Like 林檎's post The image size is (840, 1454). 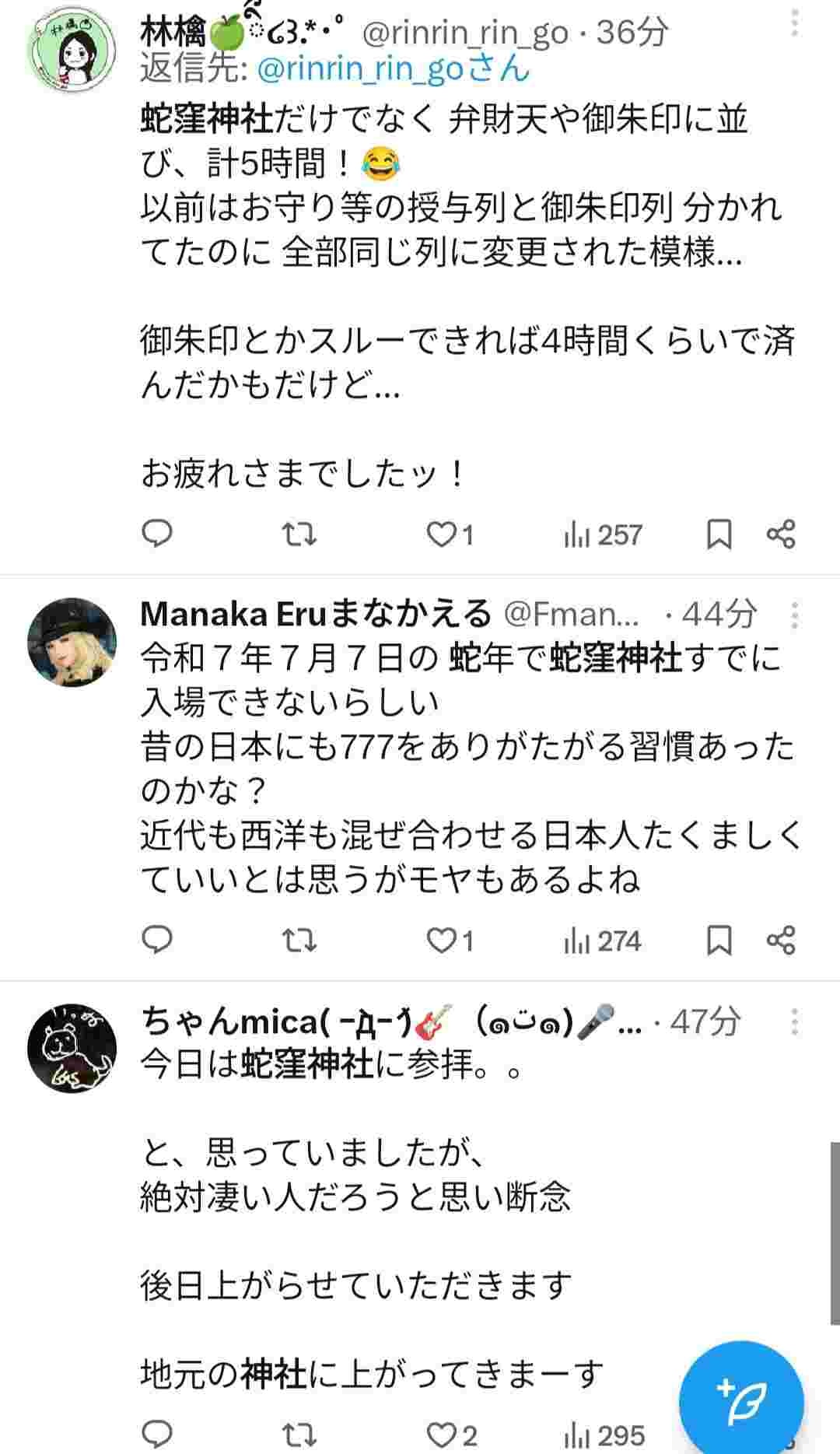[x=443, y=534]
